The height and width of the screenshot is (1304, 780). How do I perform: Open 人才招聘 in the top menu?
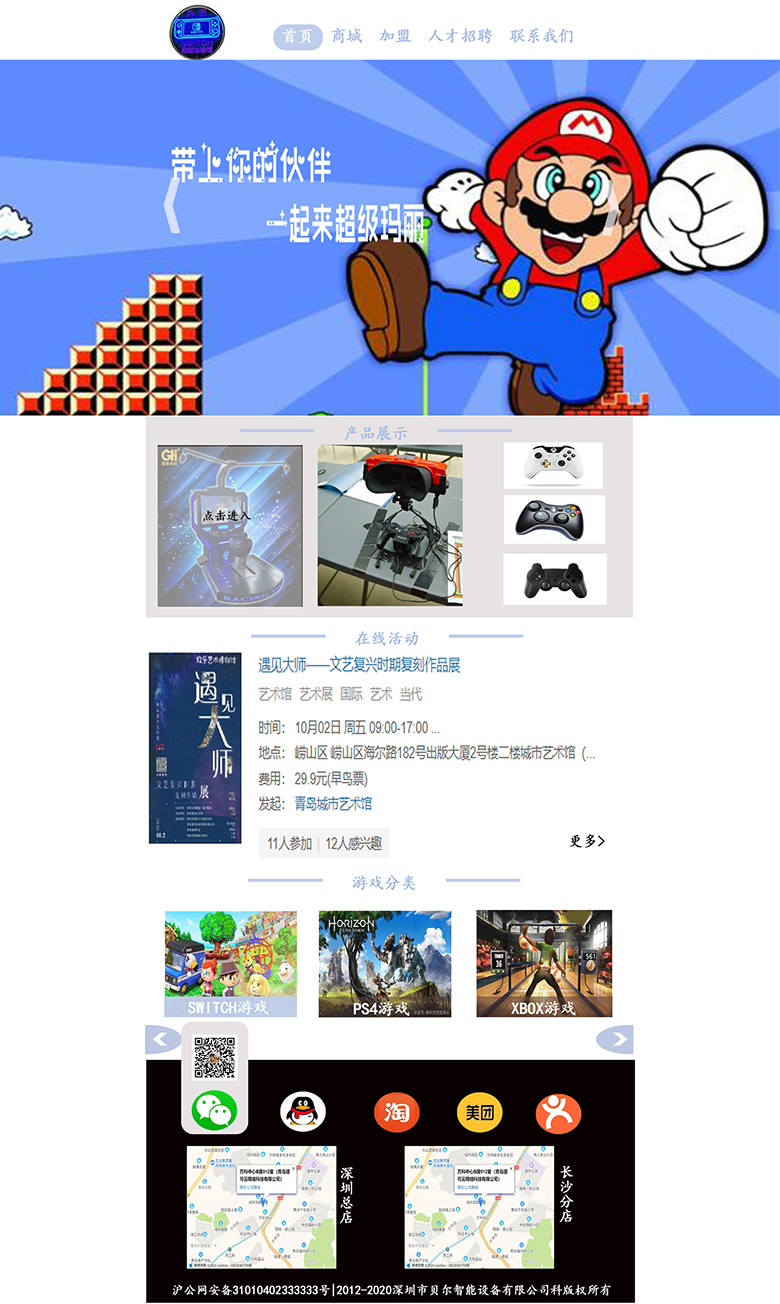(460, 36)
